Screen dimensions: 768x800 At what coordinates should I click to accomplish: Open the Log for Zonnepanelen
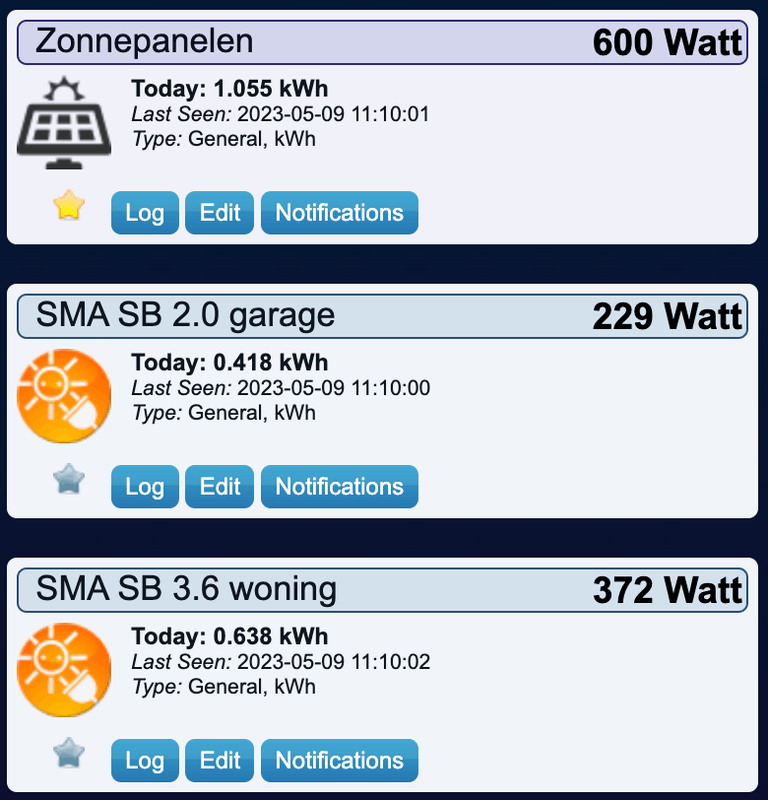point(144,213)
